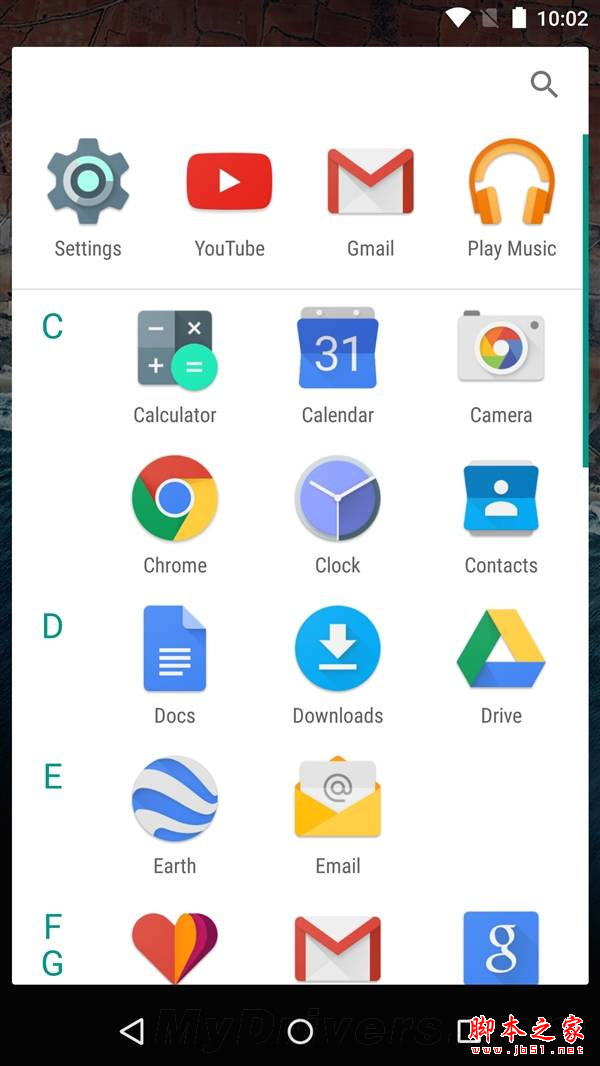The width and height of the screenshot is (600, 1066).
Task: Open the Fit heart-icon app
Action: [175, 946]
